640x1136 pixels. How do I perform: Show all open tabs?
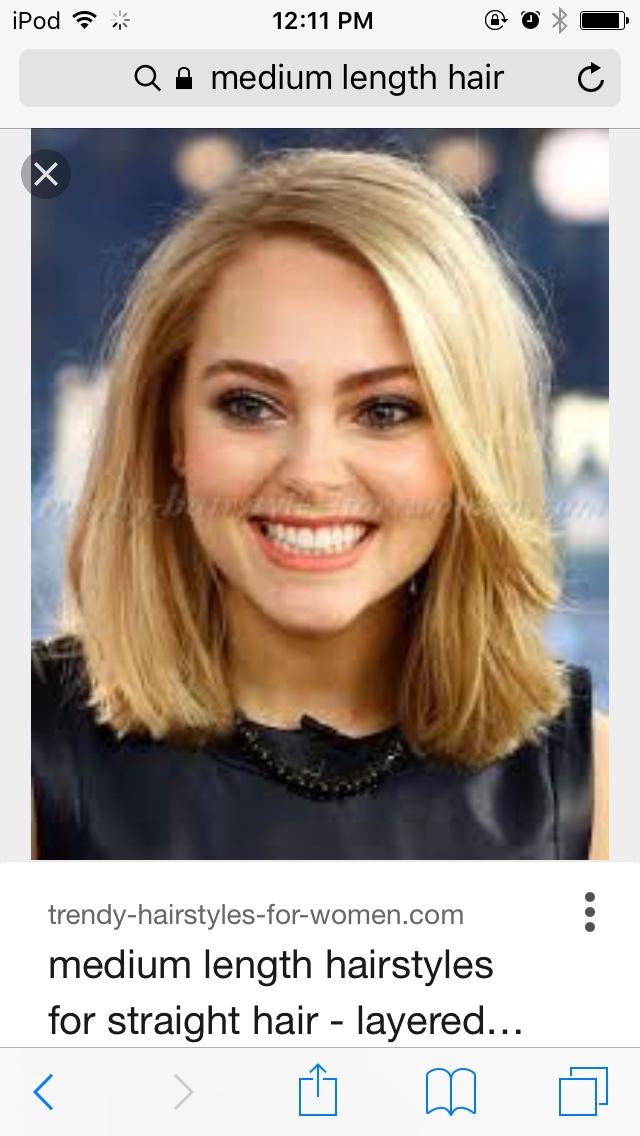click(x=583, y=1091)
